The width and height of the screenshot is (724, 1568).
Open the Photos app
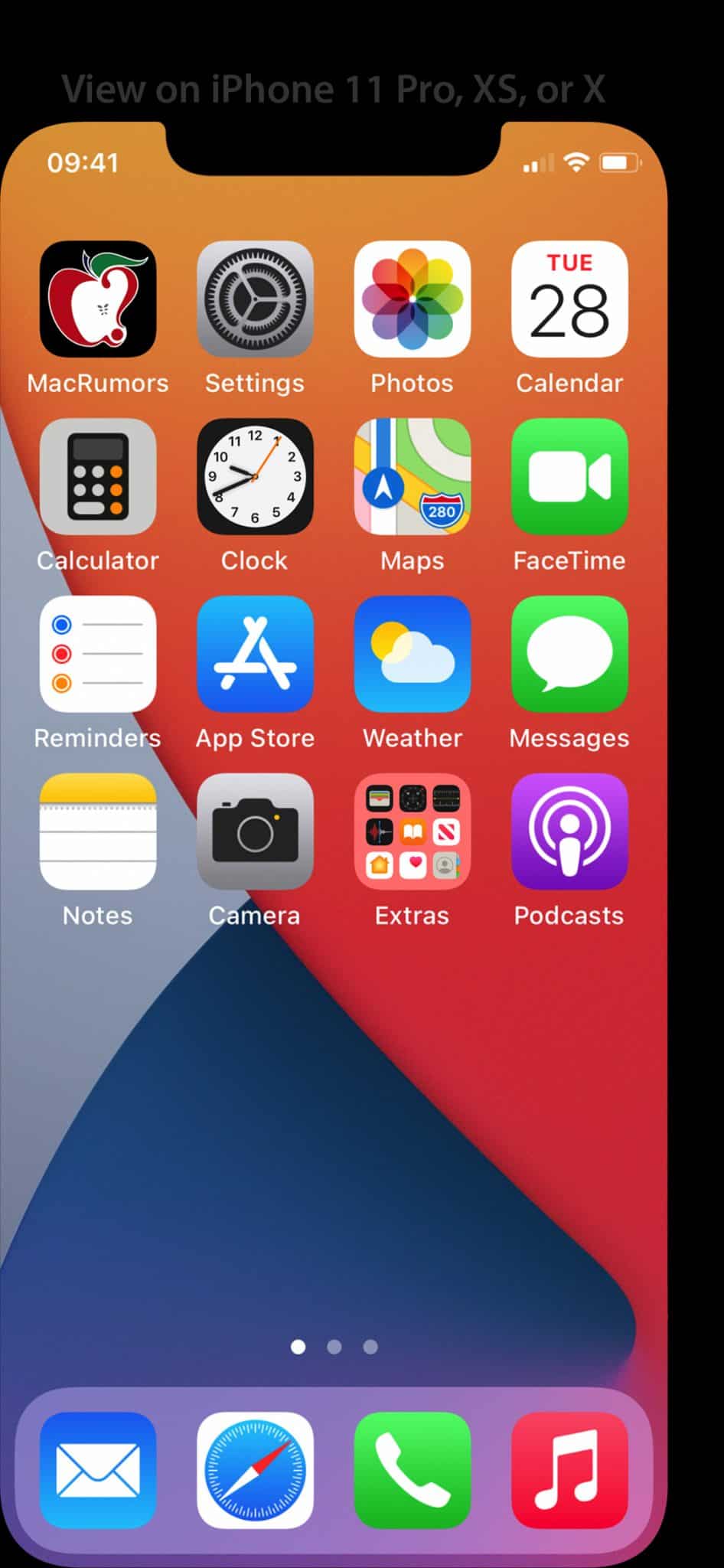[412, 300]
